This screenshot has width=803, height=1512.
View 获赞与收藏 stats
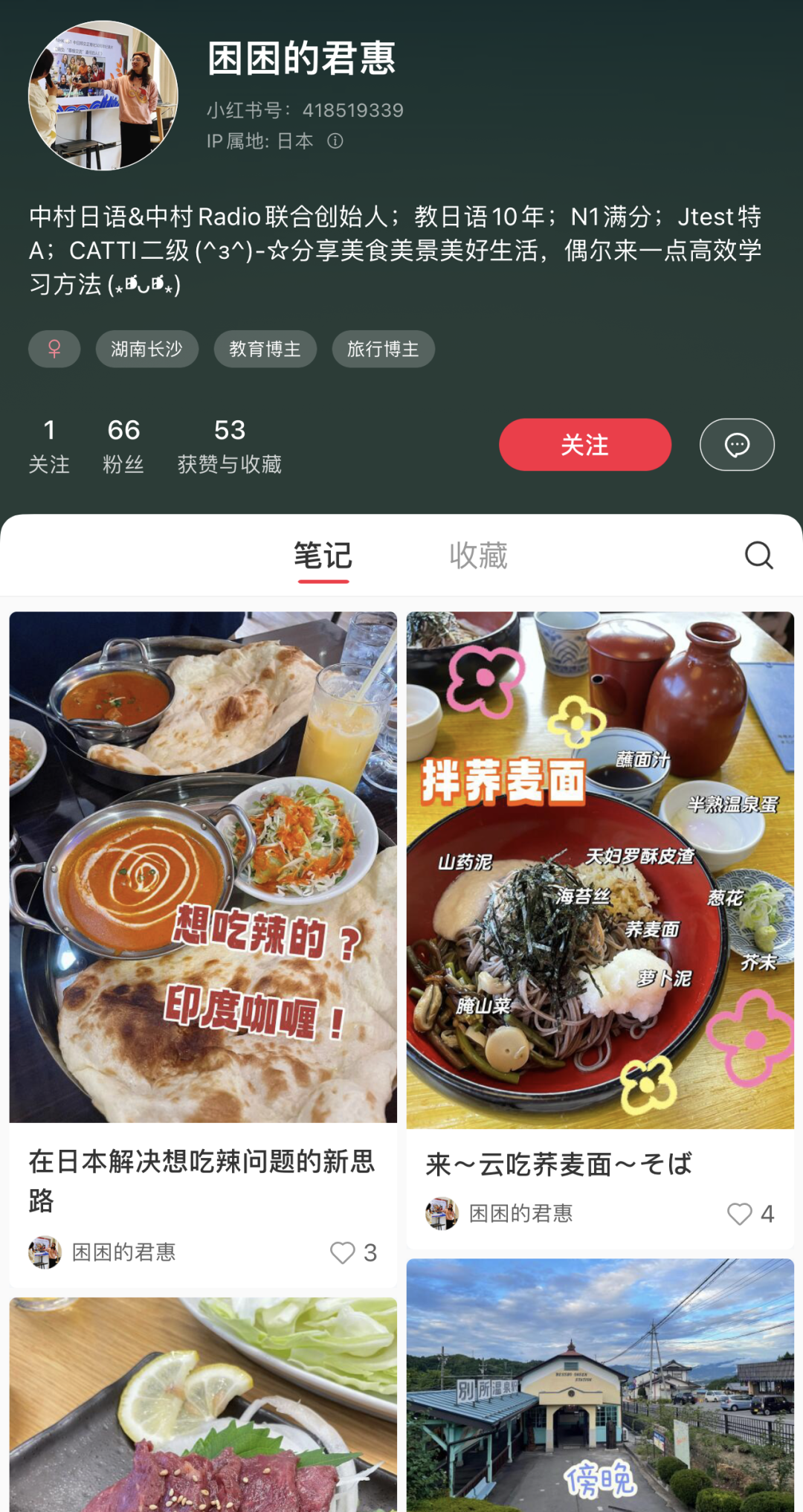(229, 445)
